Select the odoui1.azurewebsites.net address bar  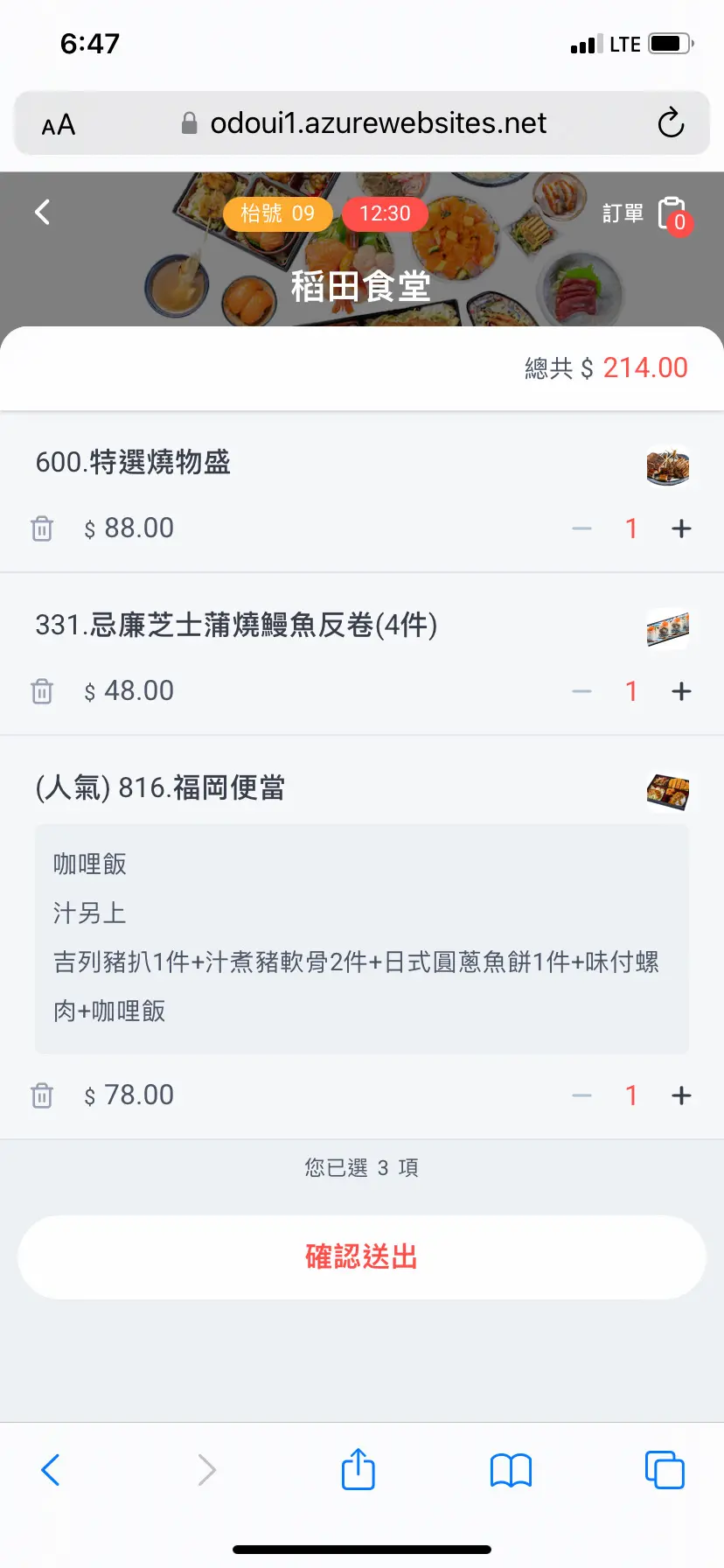tap(362, 123)
